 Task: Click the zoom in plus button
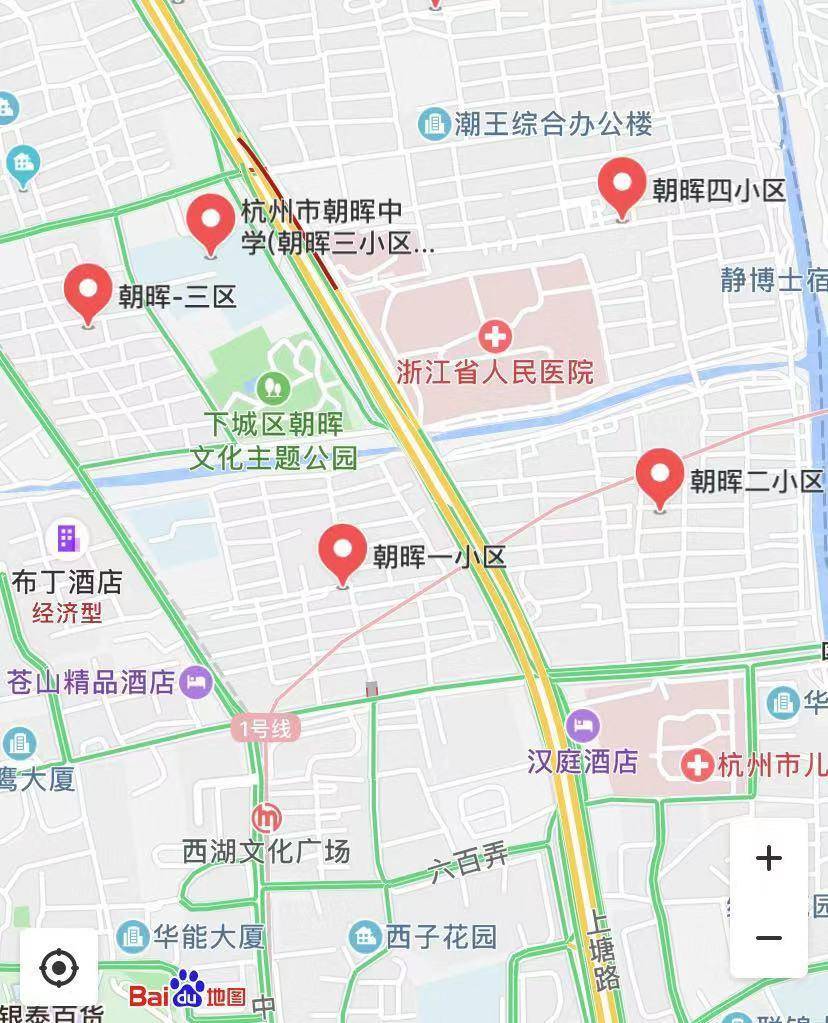point(767,858)
